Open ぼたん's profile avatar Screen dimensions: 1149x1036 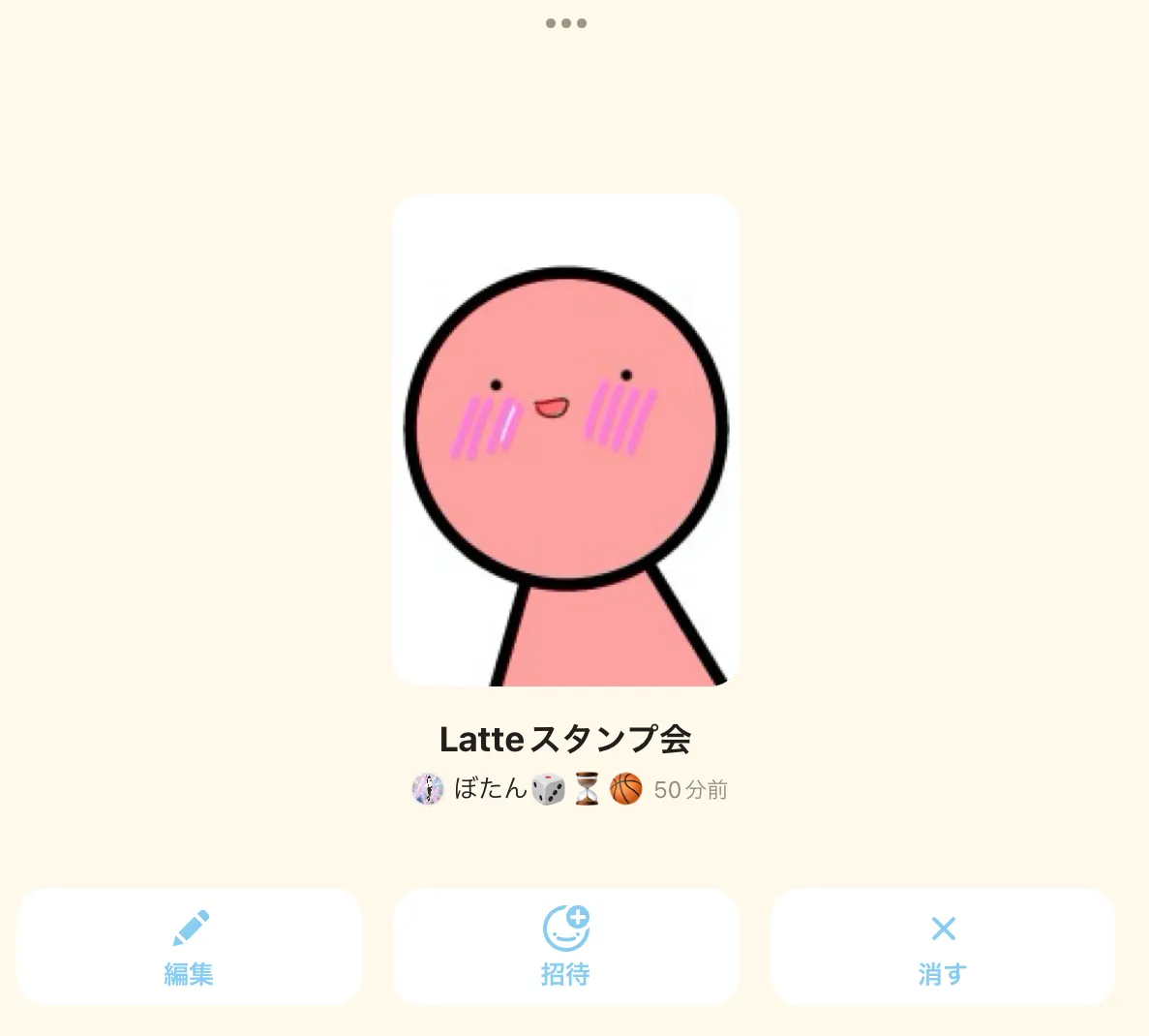click(x=427, y=790)
